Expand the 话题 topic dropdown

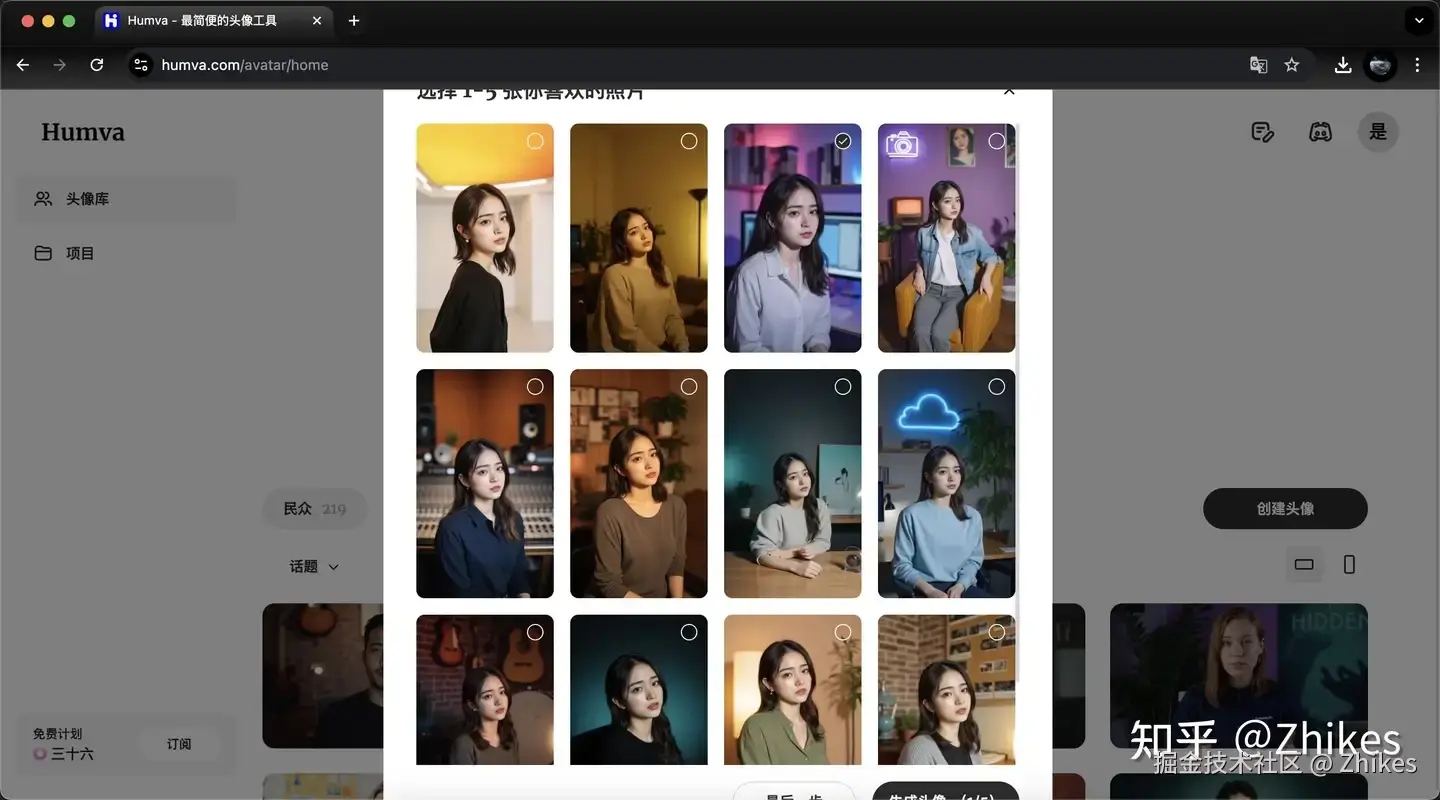point(314,566)
